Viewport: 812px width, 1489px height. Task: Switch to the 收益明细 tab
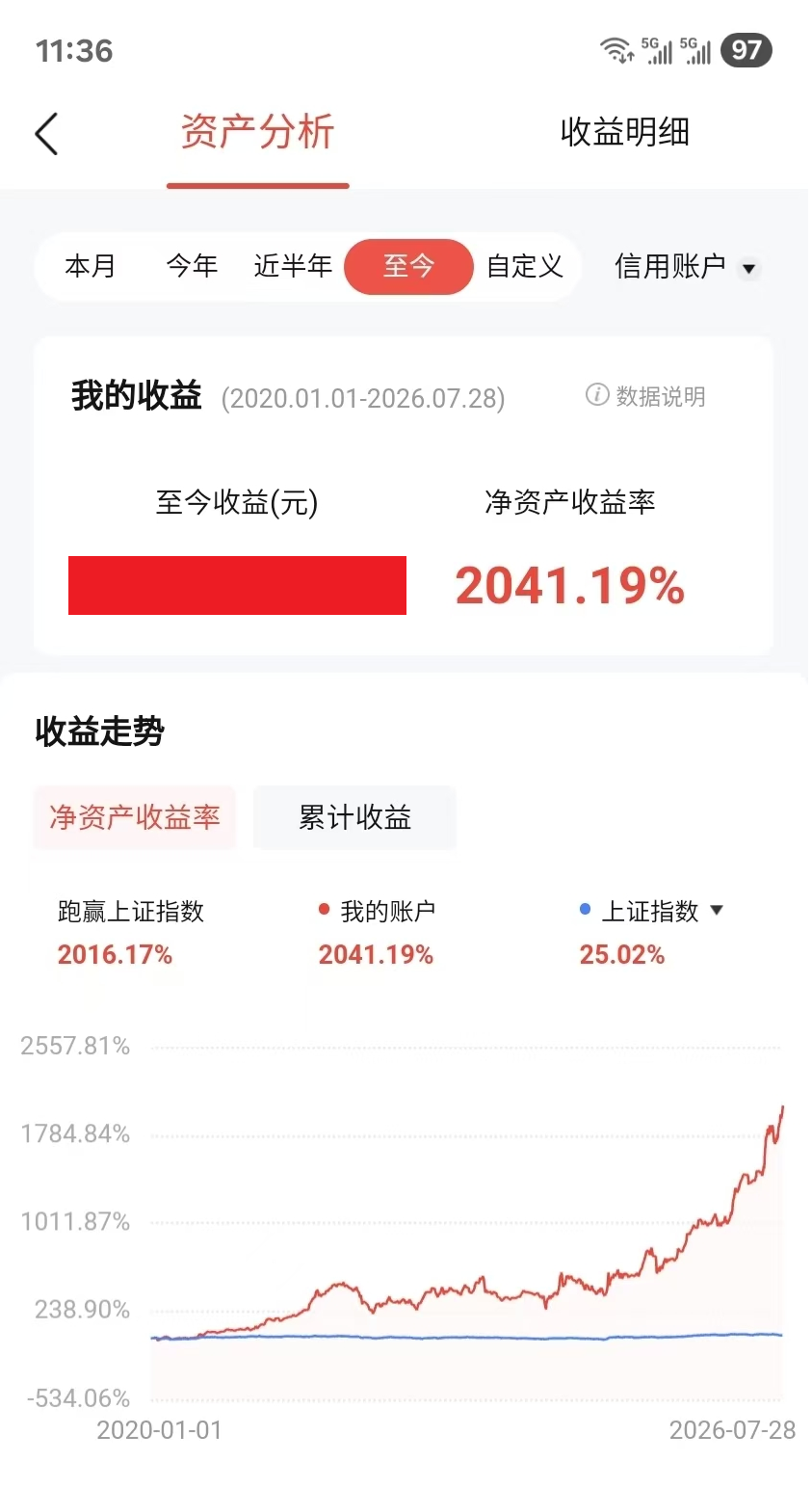pyautogui.click(x=625, y=132)
